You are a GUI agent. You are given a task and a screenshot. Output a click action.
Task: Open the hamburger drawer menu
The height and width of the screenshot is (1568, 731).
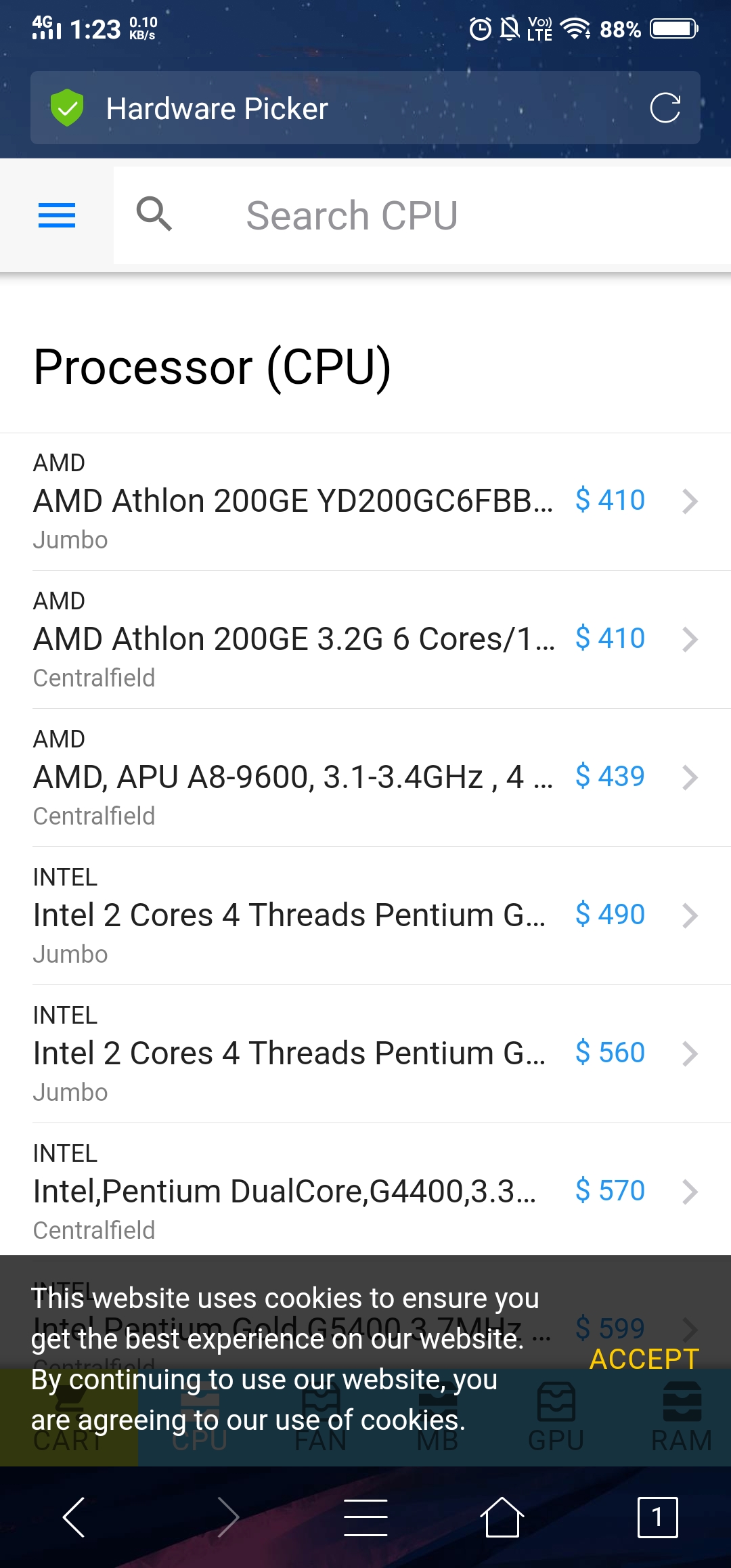(x=57, y=215)
